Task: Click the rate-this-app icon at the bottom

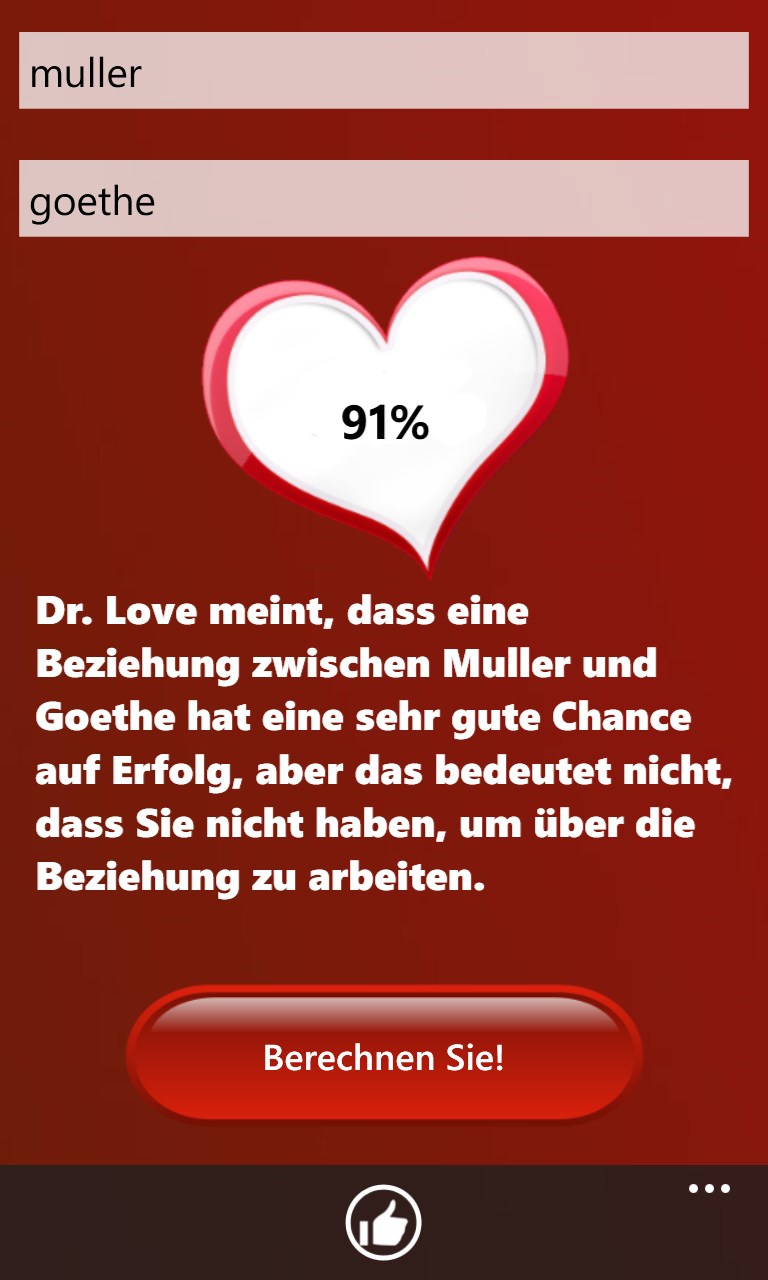Action: click(x=384, y=1221)
